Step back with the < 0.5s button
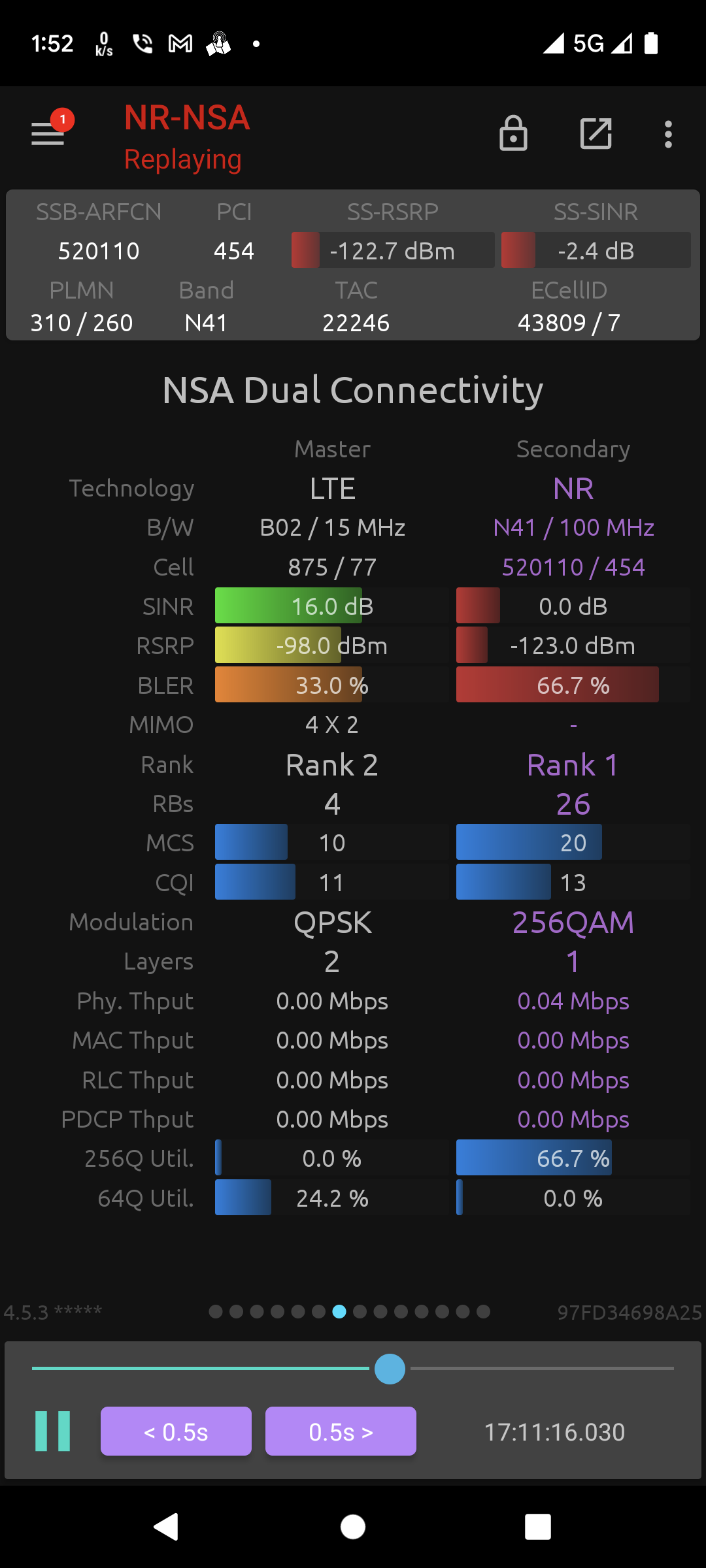 point(176,1431)
